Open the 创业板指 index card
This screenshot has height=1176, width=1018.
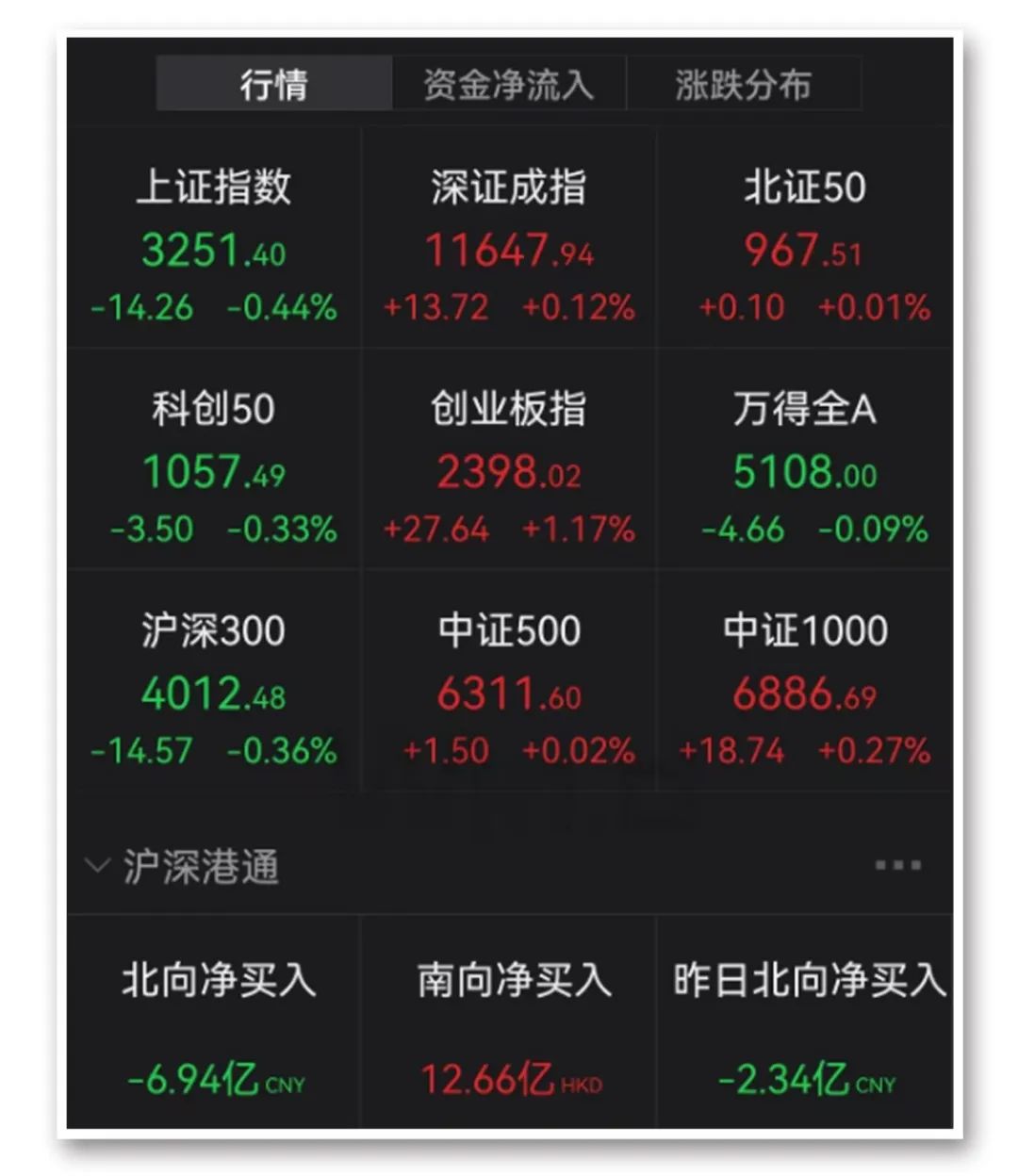click(x=509, y=460)
